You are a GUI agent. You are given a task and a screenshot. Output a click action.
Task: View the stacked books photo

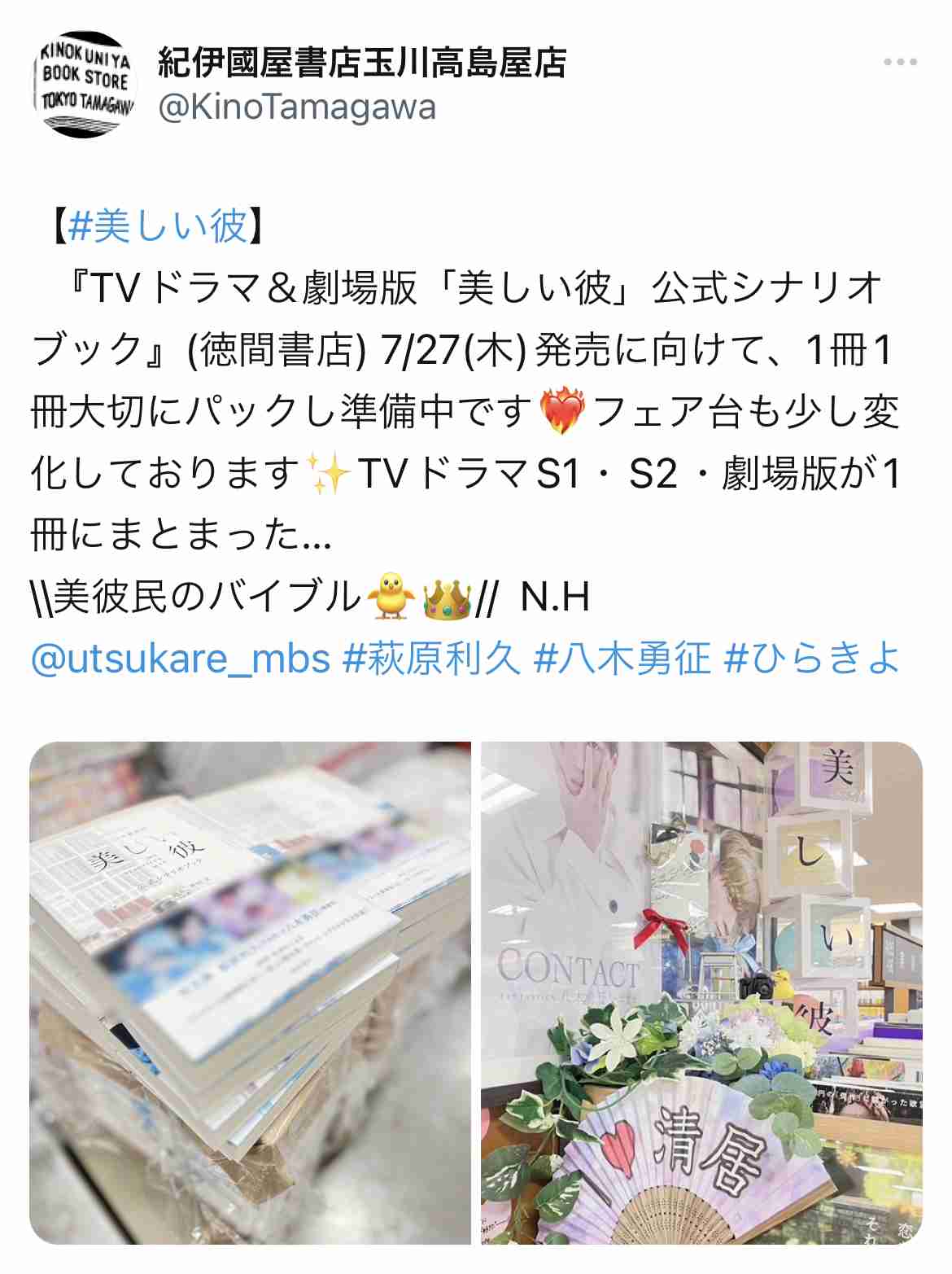tap(250, 992)
